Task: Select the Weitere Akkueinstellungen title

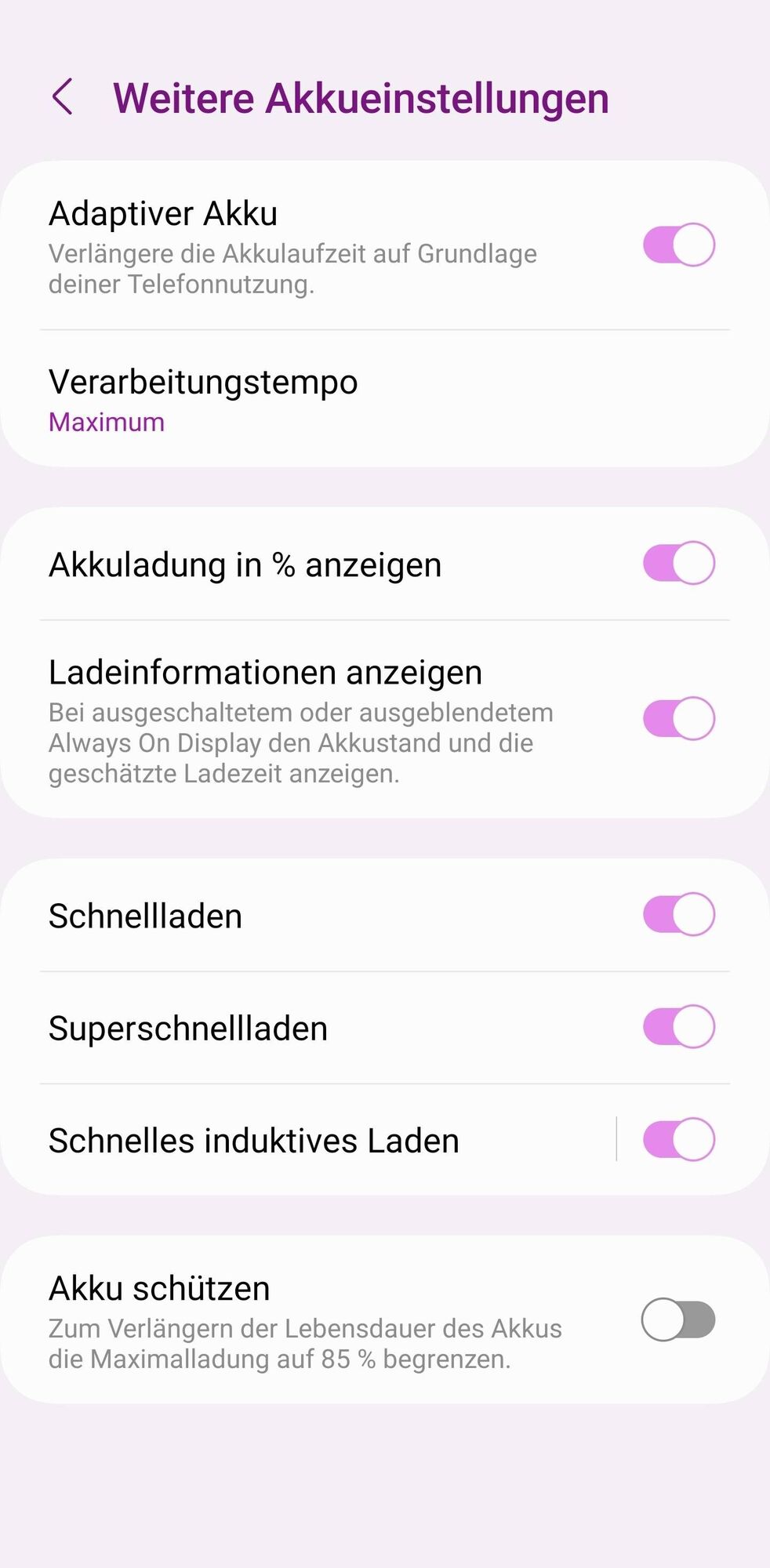Action: tap(361, 97)
